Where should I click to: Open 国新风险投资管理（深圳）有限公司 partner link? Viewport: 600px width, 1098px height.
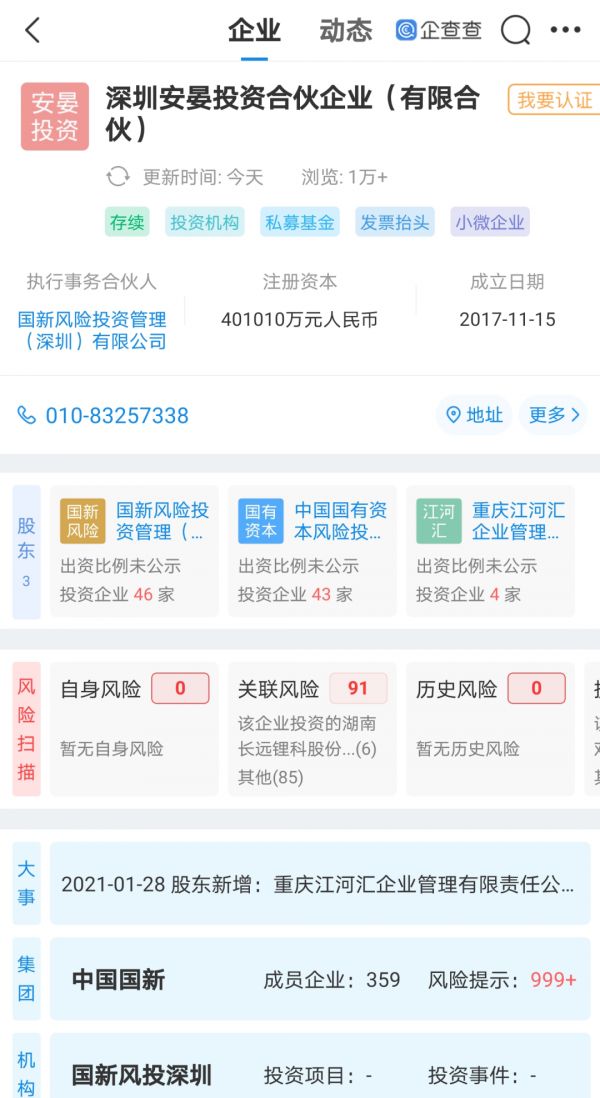[x=92, y=330]
